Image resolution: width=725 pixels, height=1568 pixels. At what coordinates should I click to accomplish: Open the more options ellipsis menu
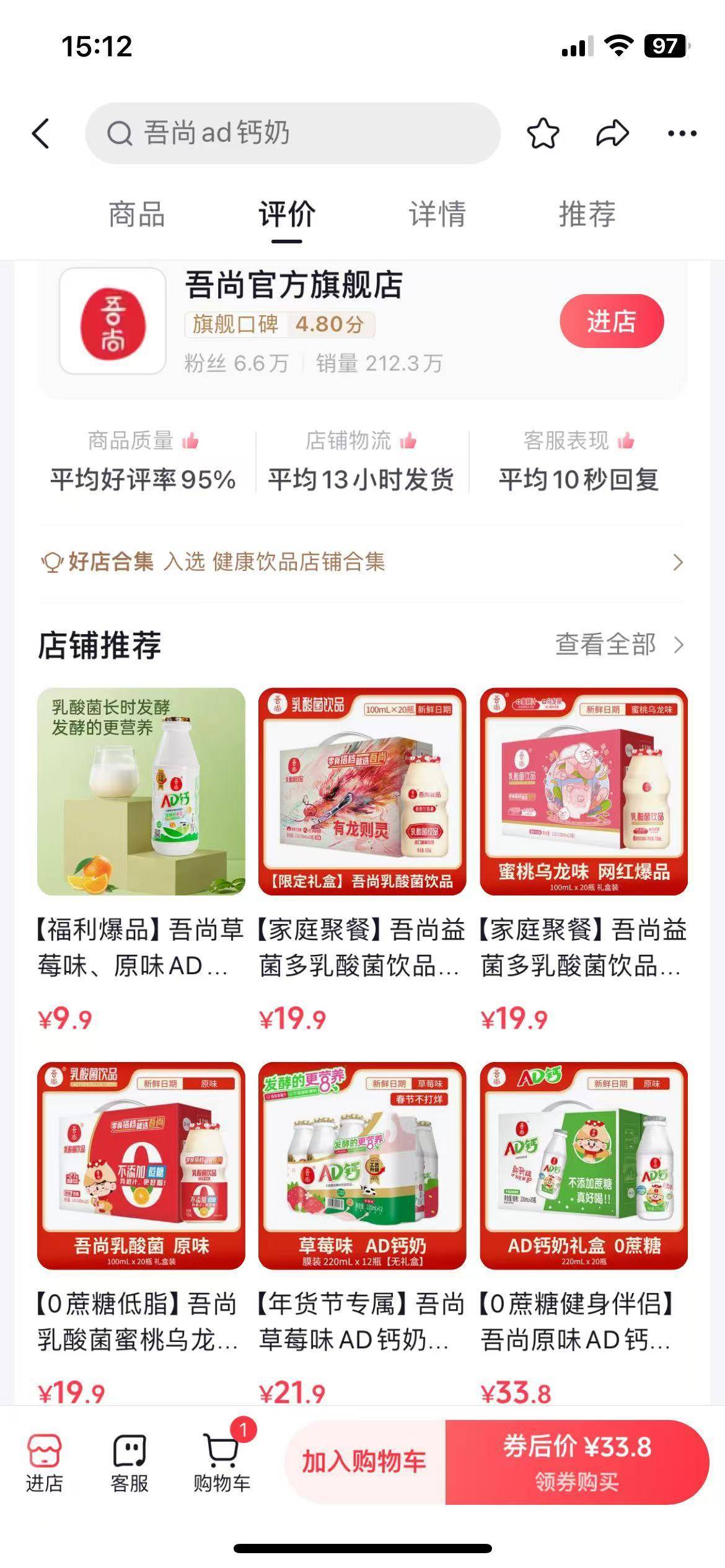[682, 131]
